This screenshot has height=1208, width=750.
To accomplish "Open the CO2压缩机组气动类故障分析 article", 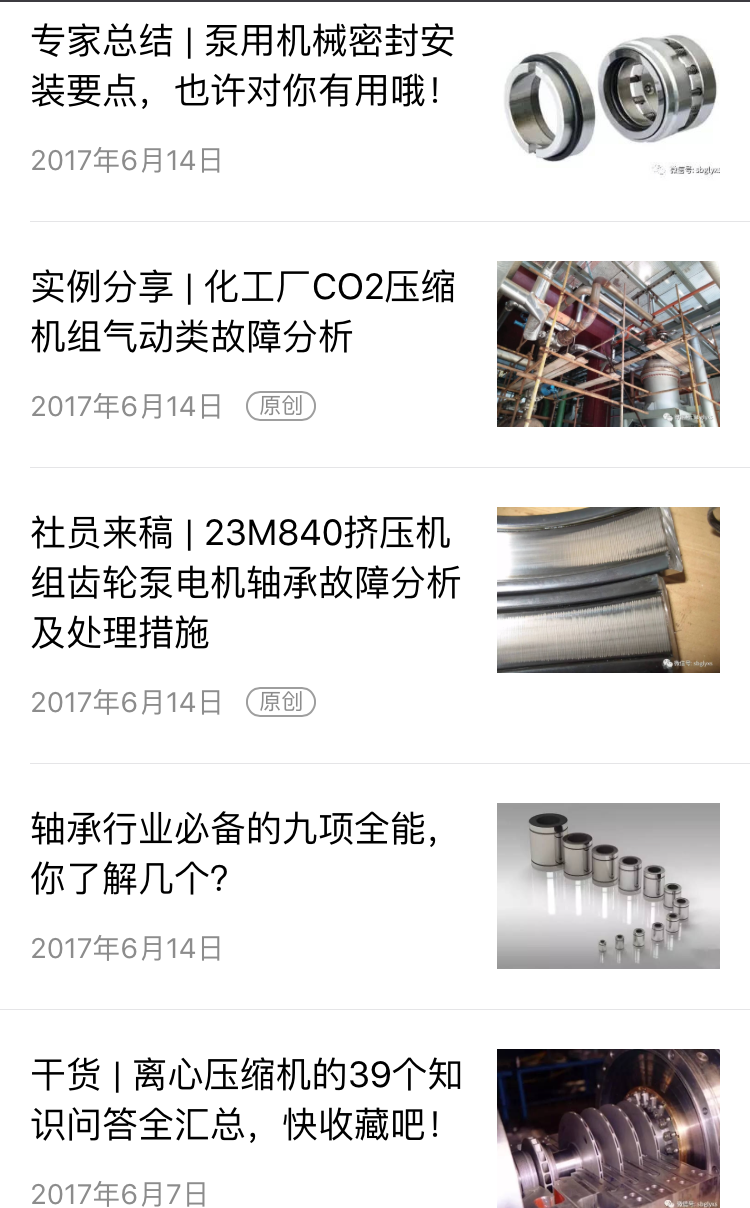I will point(243,312).
